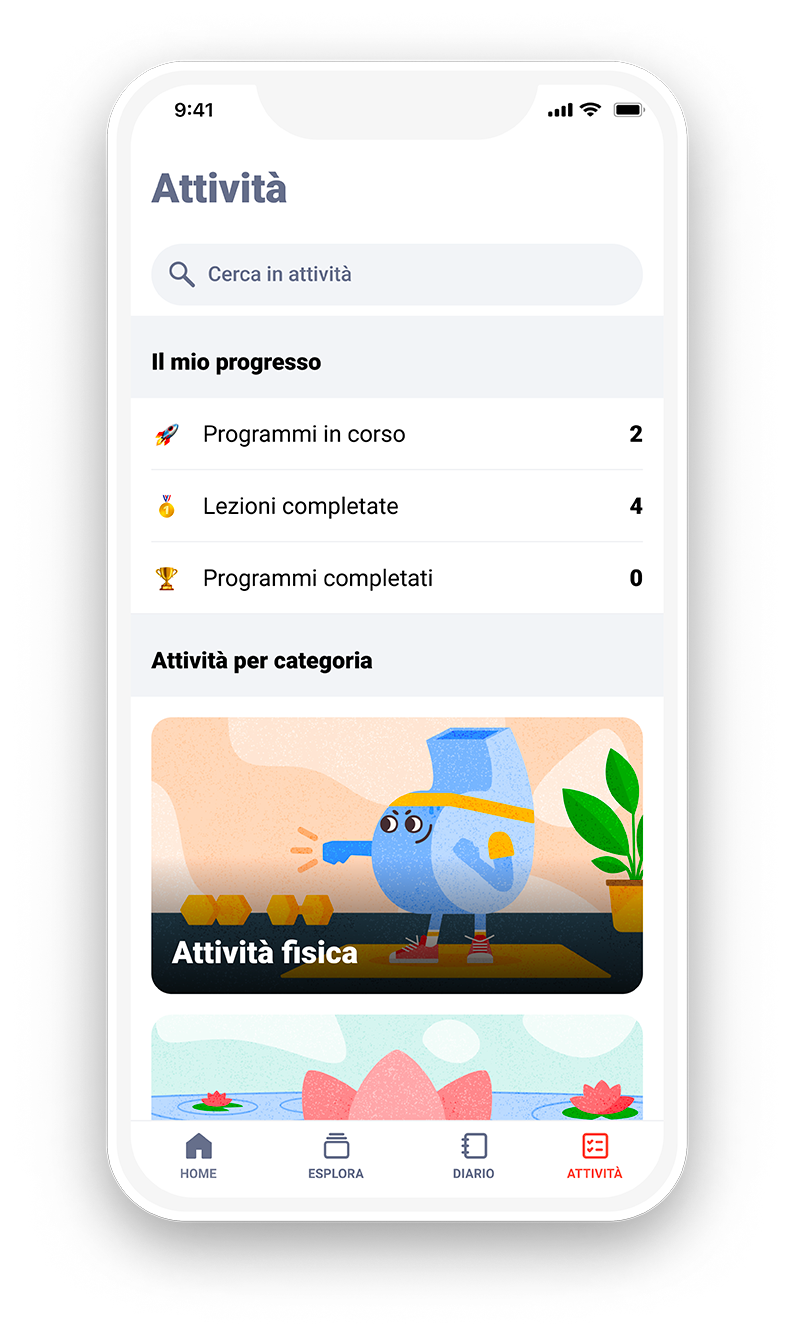
Task: Tap the Cerca in attività search field
Action: pyautogui.click(x=396, y=274)
